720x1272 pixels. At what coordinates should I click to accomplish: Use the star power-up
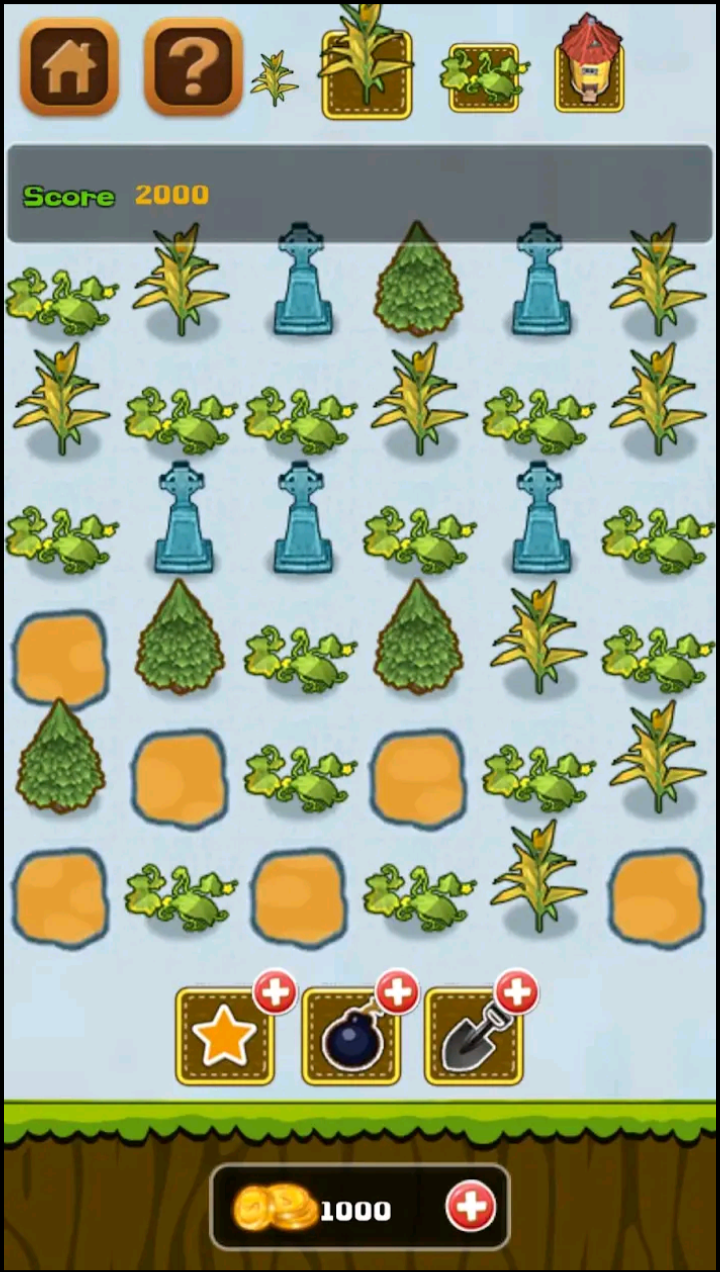pos(224,1038)
